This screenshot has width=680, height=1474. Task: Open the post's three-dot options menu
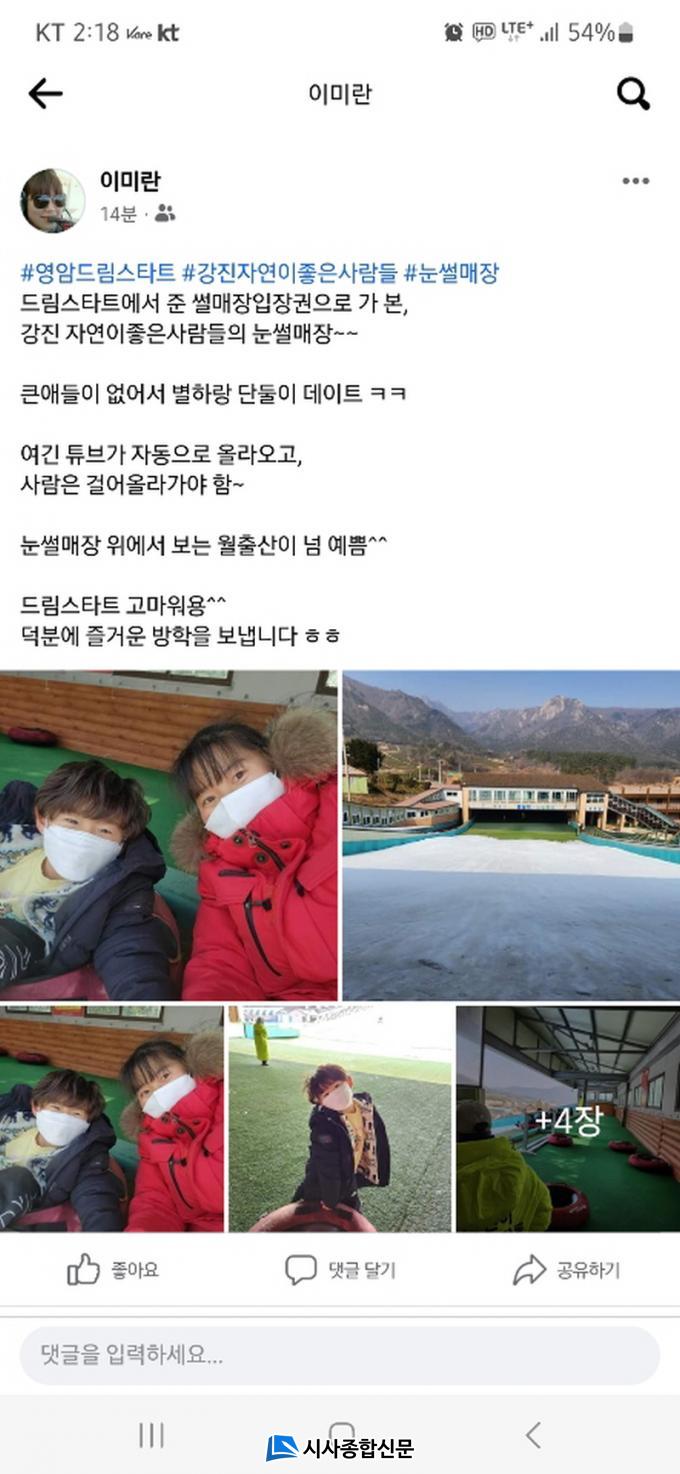(x=635, y=181)
